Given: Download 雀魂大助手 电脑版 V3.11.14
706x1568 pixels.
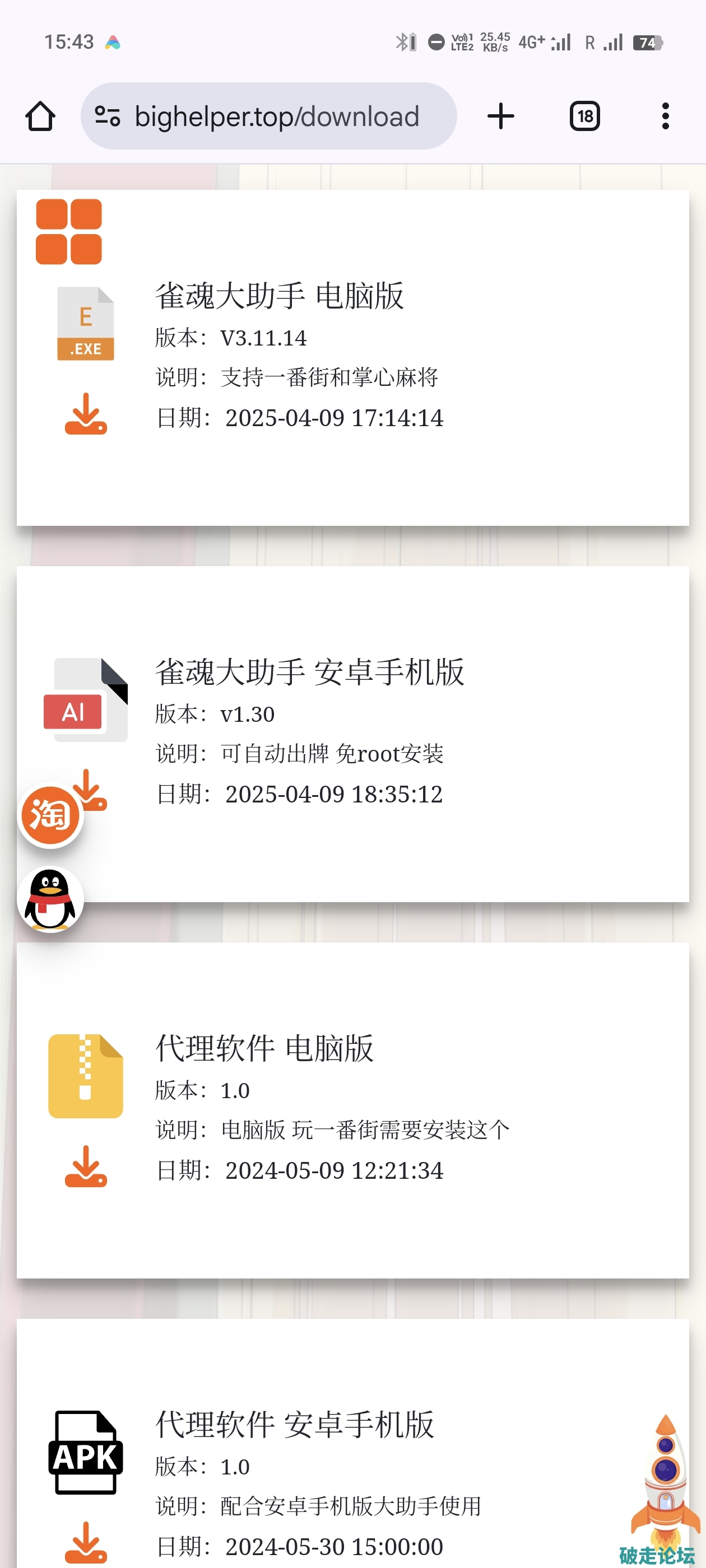Looking at the screenshot, I should point(86,414).
